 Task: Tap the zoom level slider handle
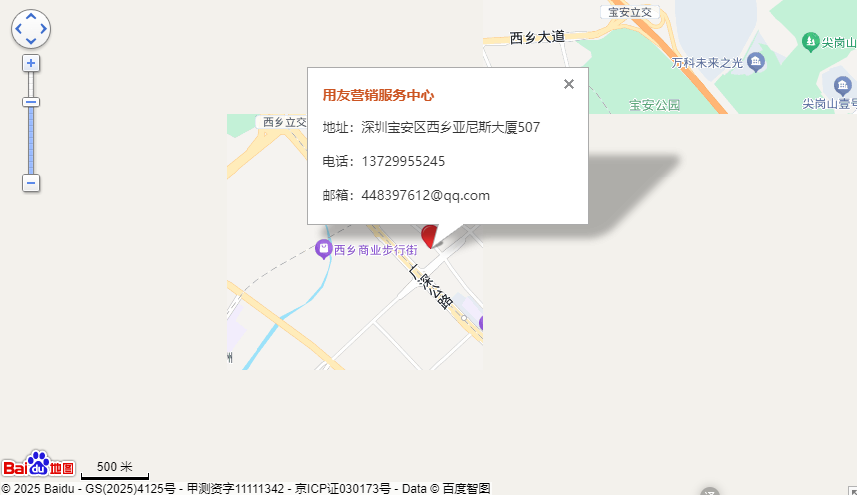click(x=31, y=102)
